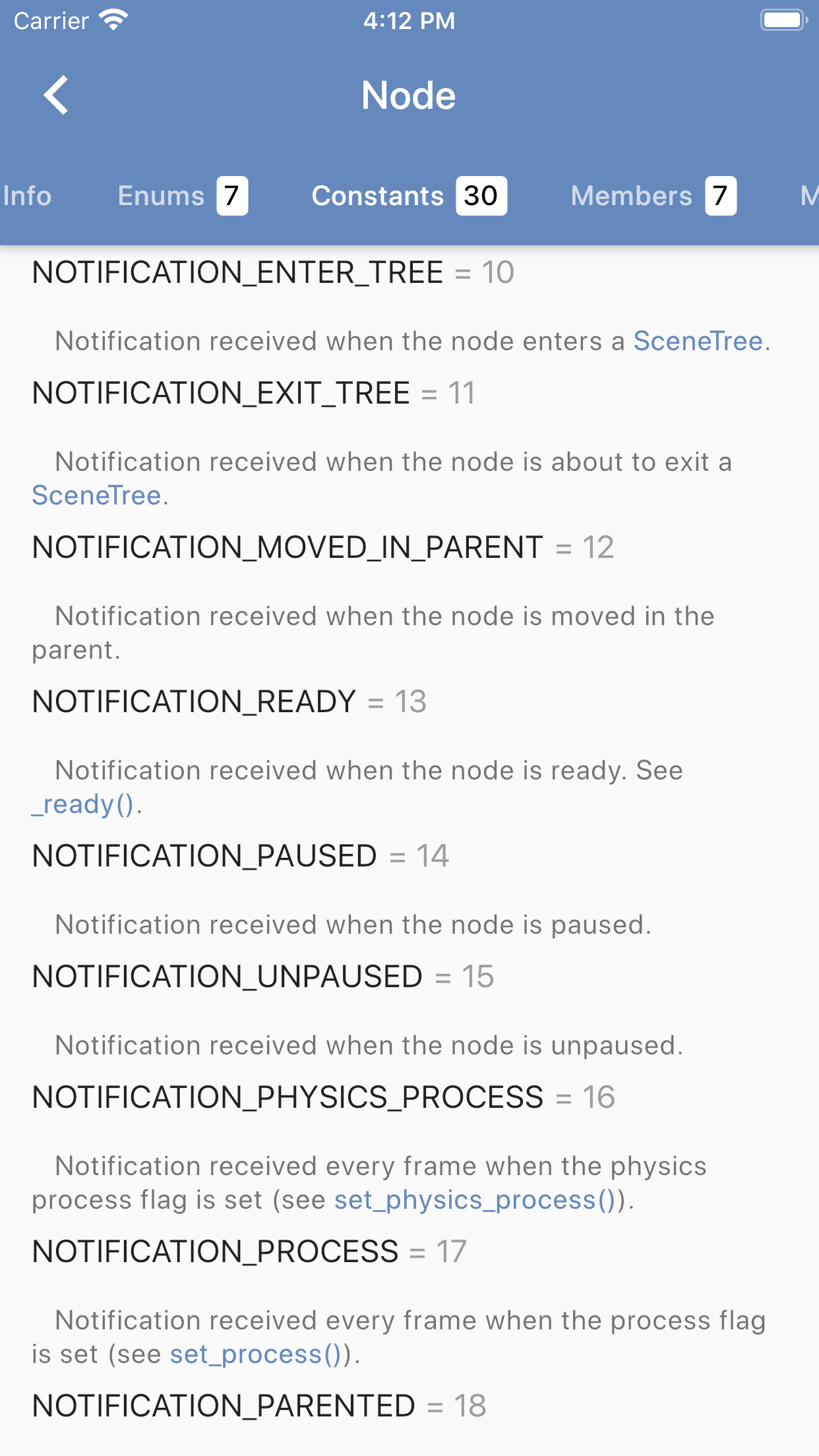This screenshot has height=1456, width=819.
Task: Tap the badge showing 7 enums
Action: [232, 195]
